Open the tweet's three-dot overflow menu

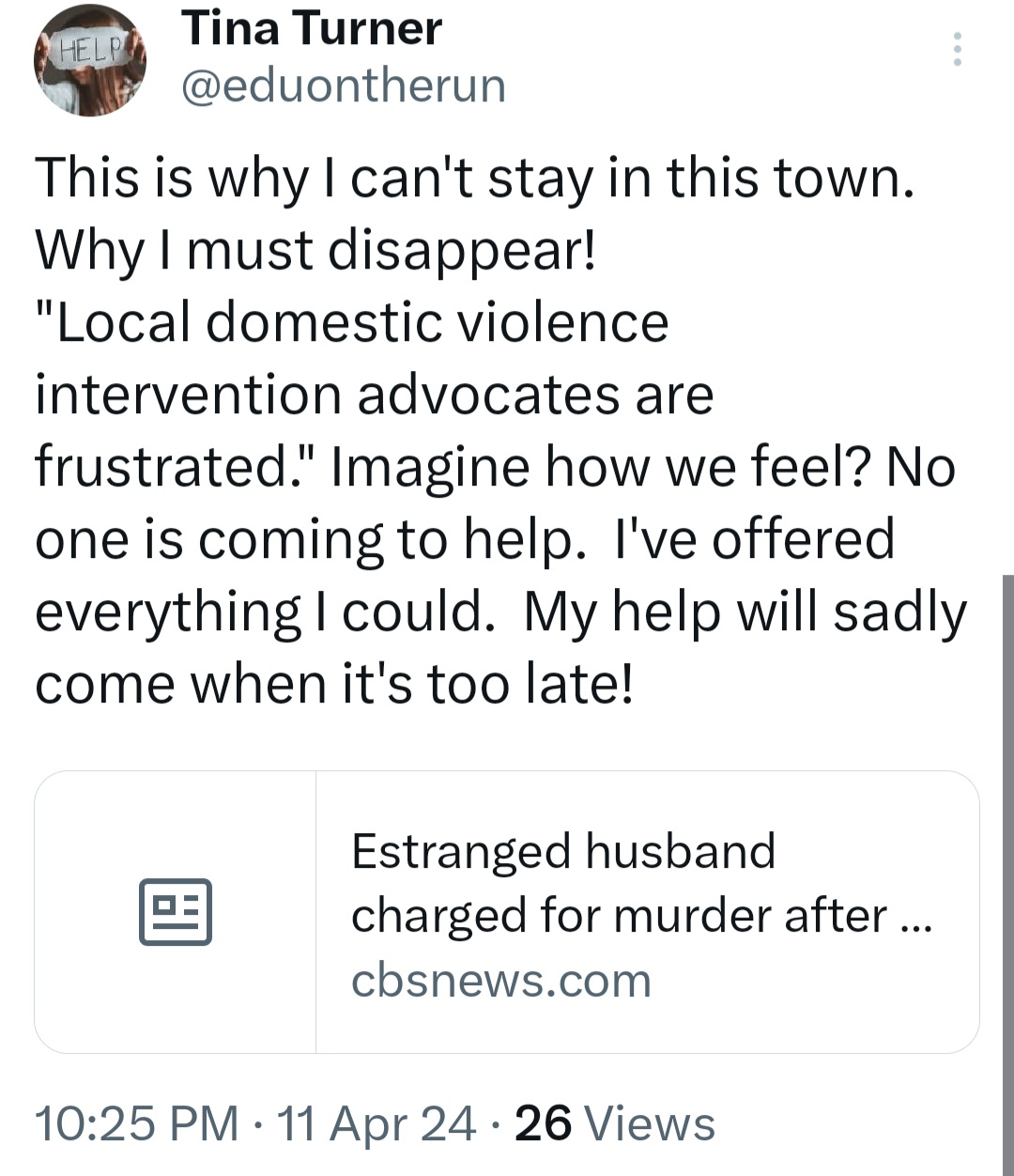957,49
